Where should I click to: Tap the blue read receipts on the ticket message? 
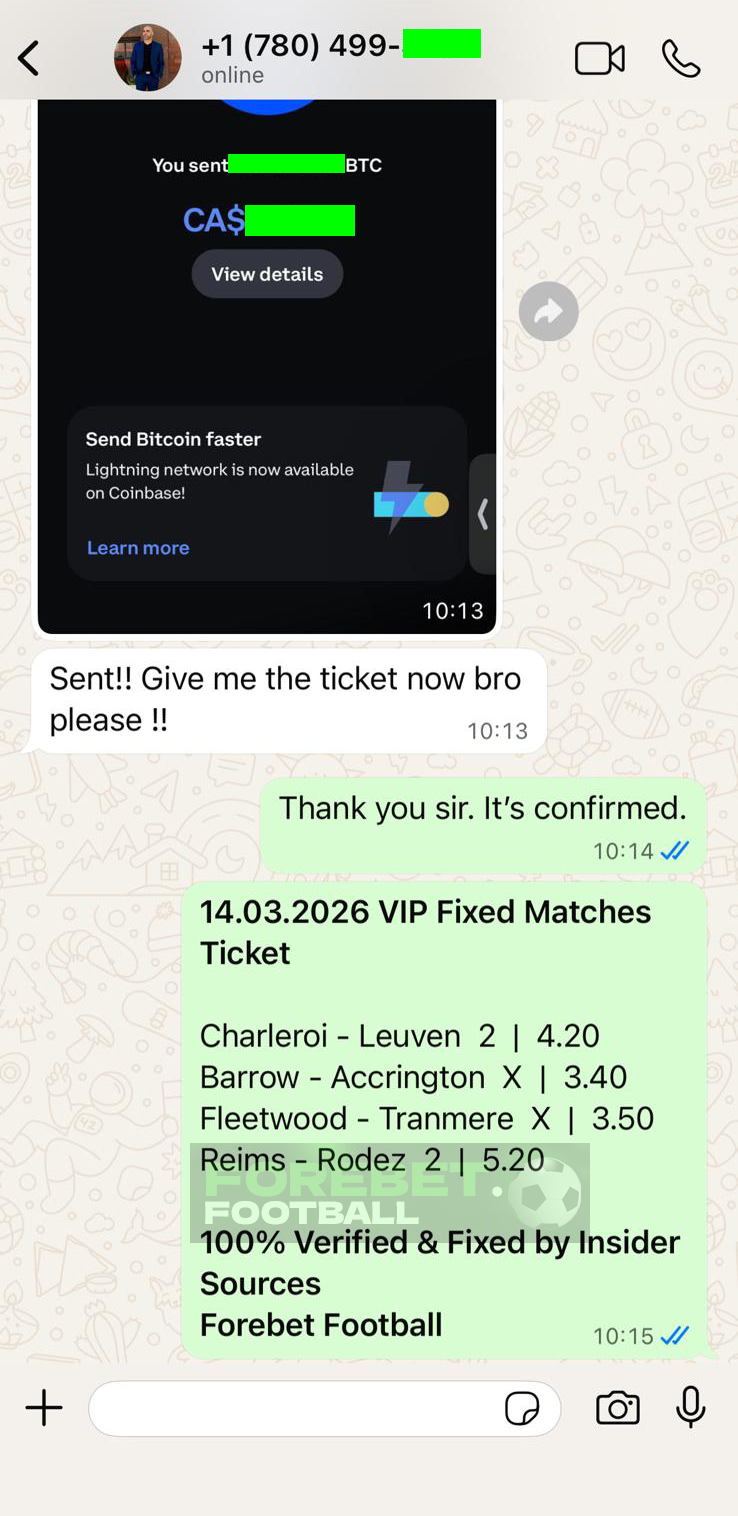click(676, 1335)
